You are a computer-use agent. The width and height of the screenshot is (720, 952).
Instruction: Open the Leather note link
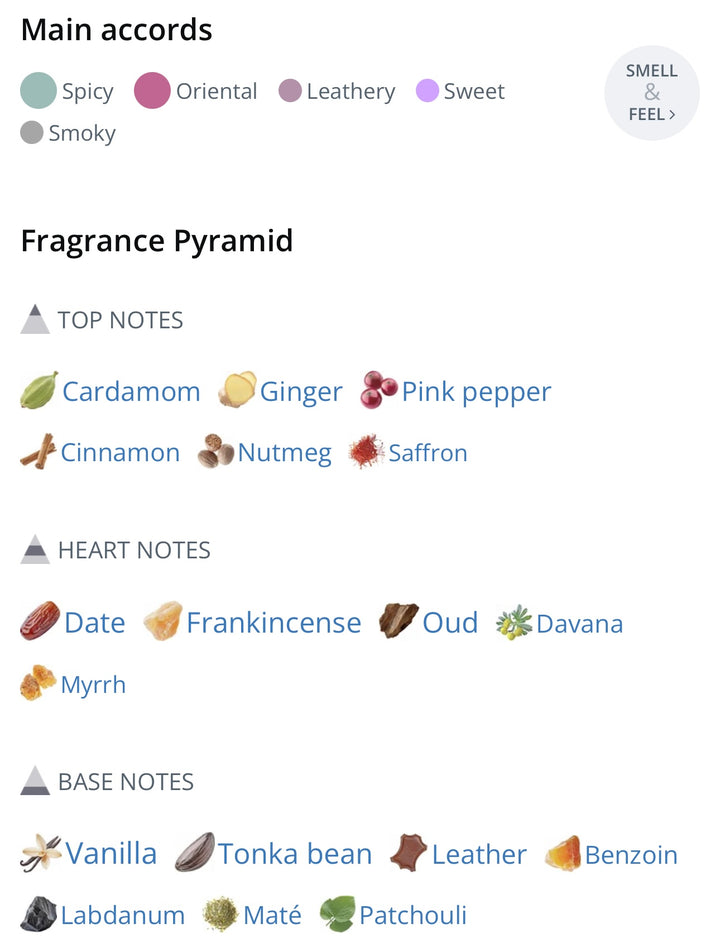[x=478, y=854]
